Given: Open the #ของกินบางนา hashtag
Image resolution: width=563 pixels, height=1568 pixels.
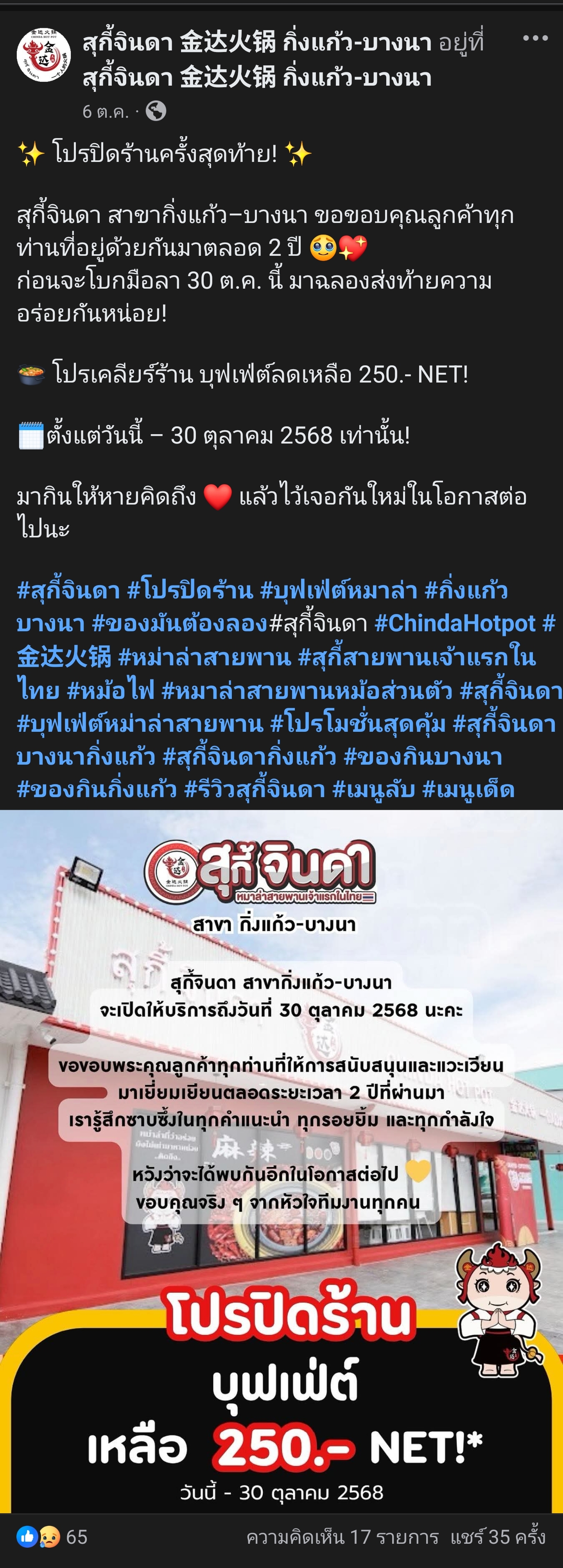Looking at the screenshot, I should click(x=423, y=756).
